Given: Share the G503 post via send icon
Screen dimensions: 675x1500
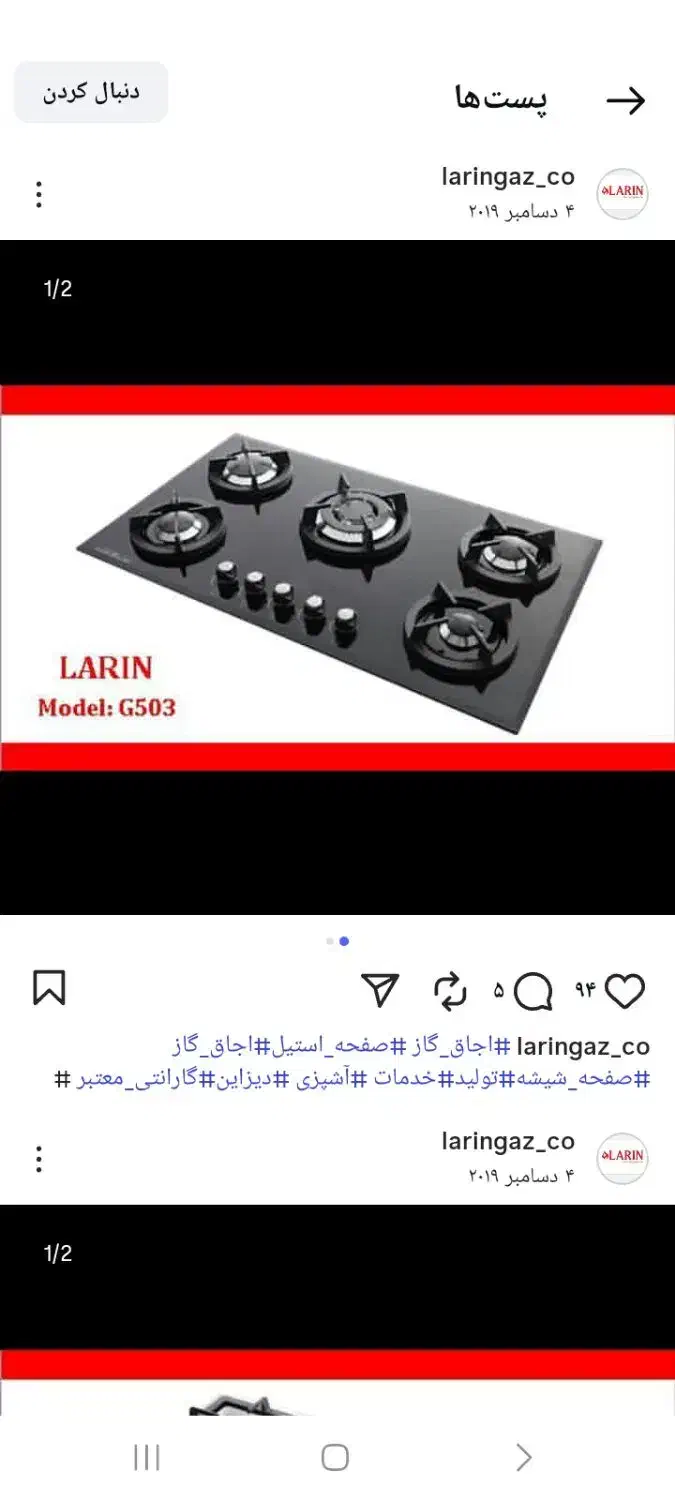Looking at the screenshot, I should 380,990.
